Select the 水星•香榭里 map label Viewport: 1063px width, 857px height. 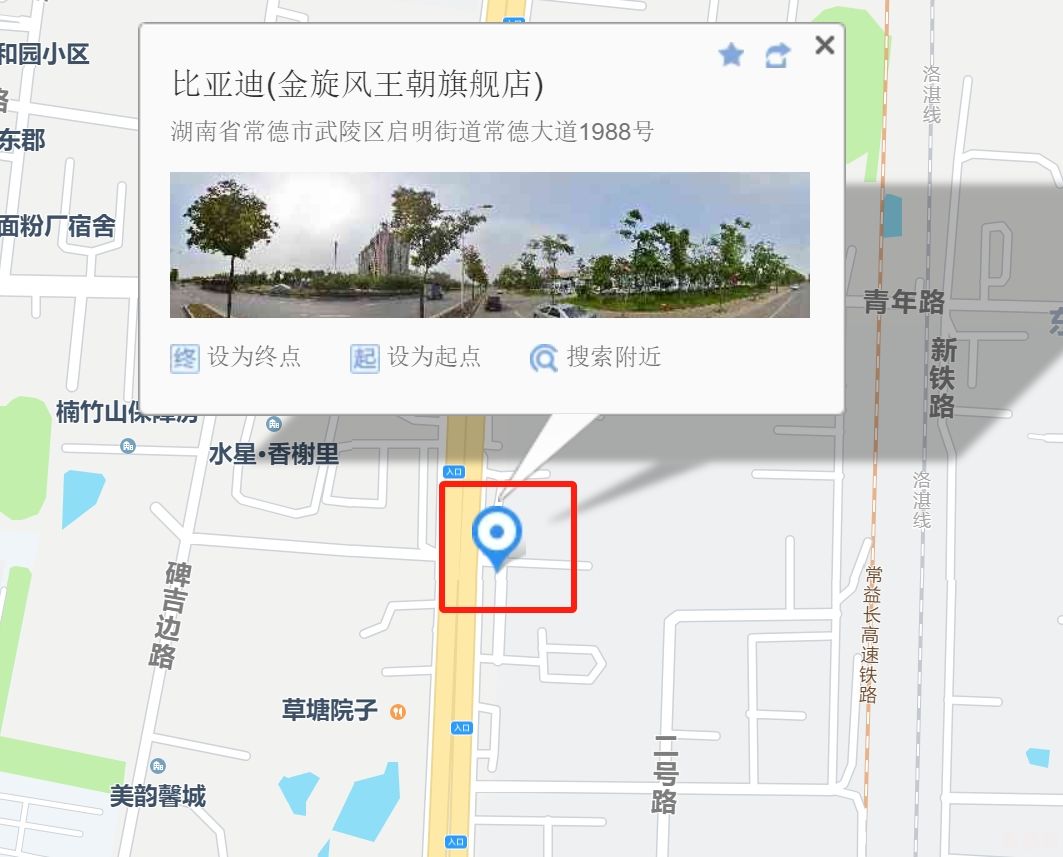[x=273, y=454]
